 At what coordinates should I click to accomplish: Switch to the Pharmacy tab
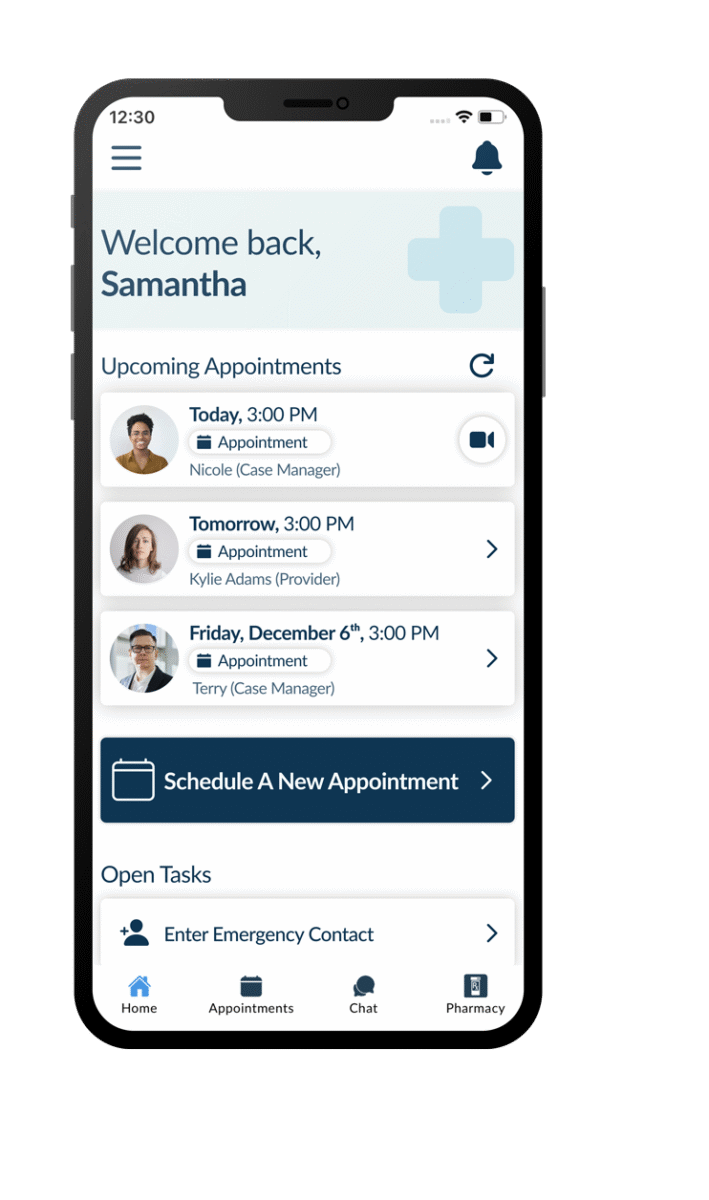pyautogui.click(x=475, y=994)
